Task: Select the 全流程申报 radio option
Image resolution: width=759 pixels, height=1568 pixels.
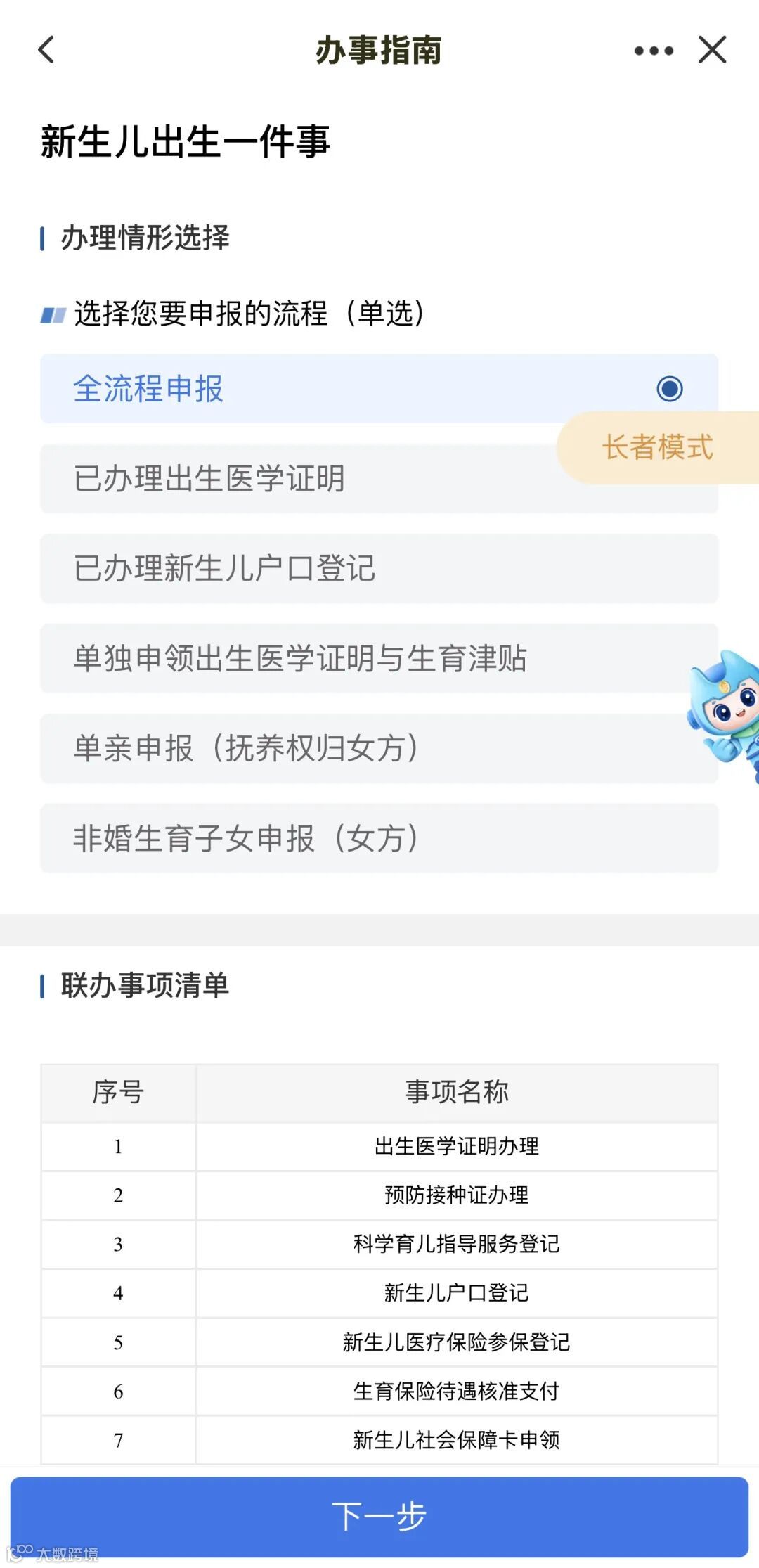Action: coord(379,388)
